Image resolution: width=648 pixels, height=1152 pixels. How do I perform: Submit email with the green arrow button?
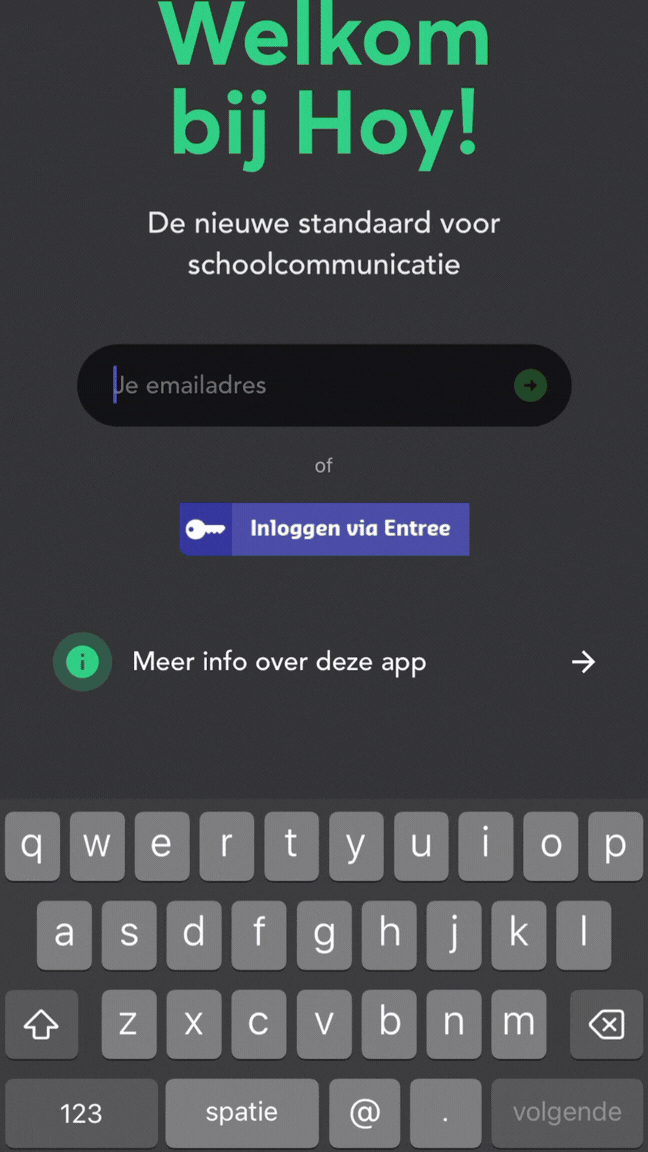[x=530, y=385]
